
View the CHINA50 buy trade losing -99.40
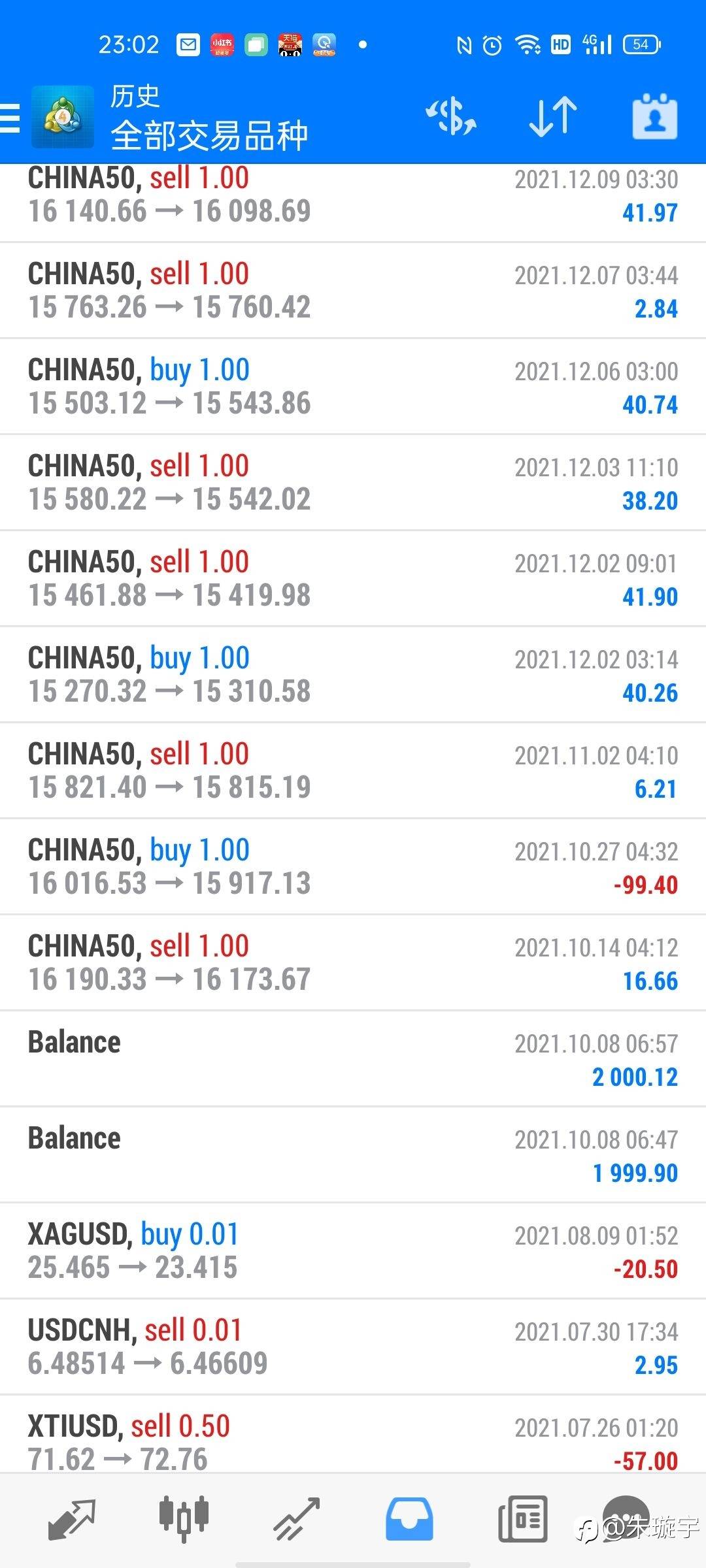coord(353,867)
